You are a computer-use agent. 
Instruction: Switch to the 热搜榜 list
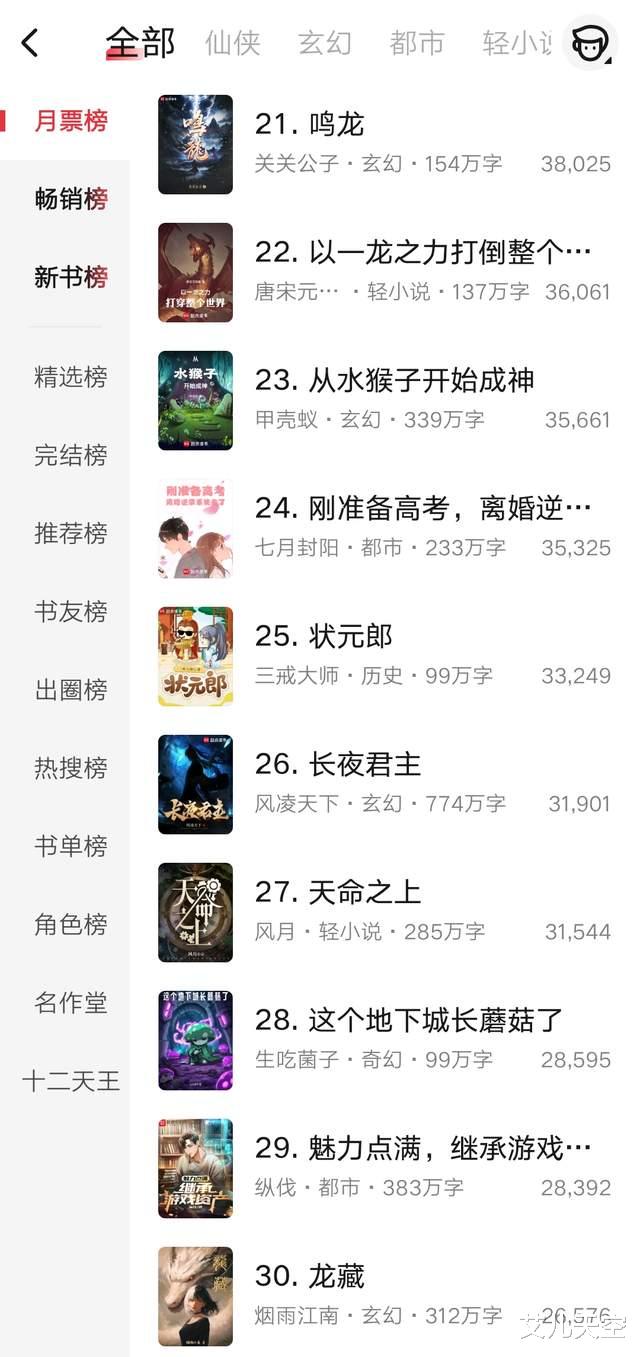point(70,768)
